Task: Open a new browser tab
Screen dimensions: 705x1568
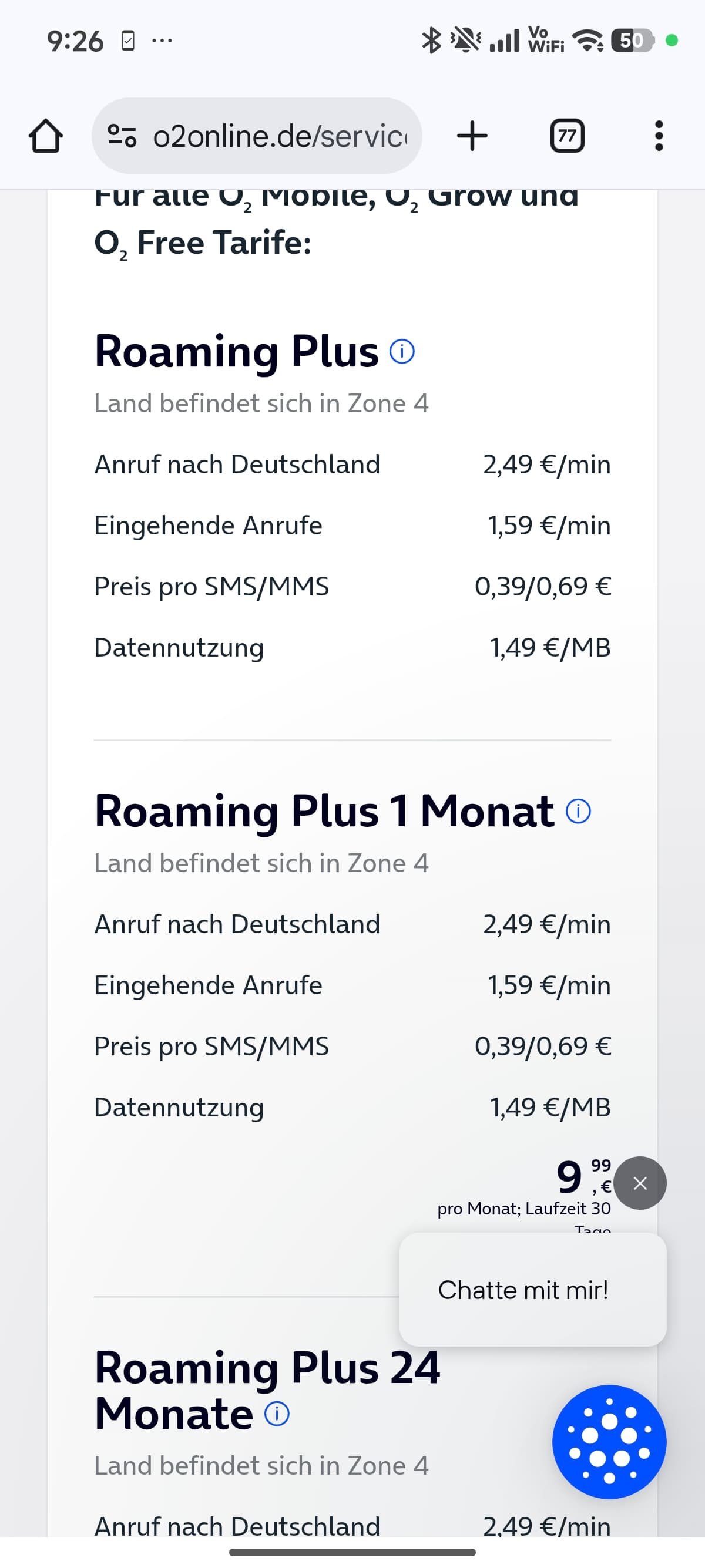Action: 472,136
